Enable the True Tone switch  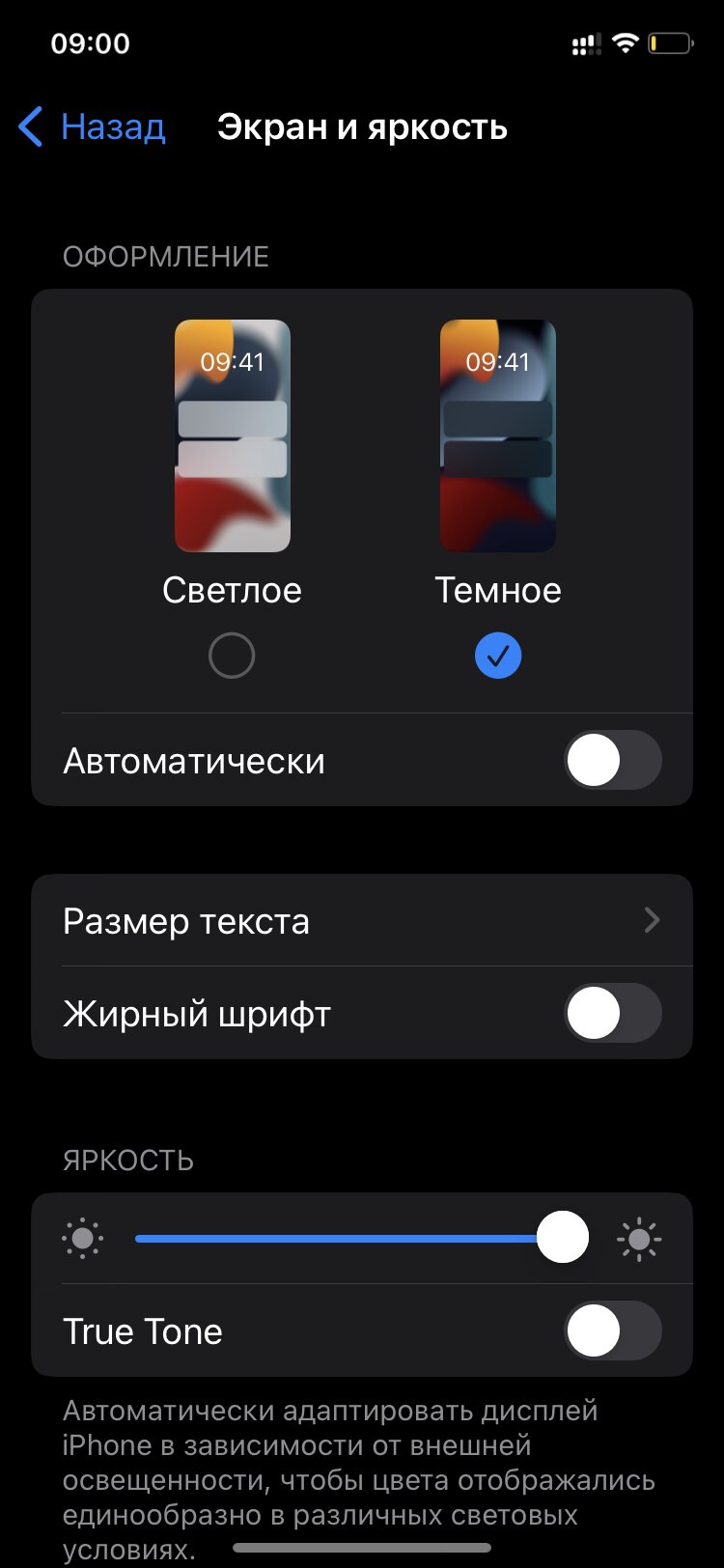tap(613, 1331)
